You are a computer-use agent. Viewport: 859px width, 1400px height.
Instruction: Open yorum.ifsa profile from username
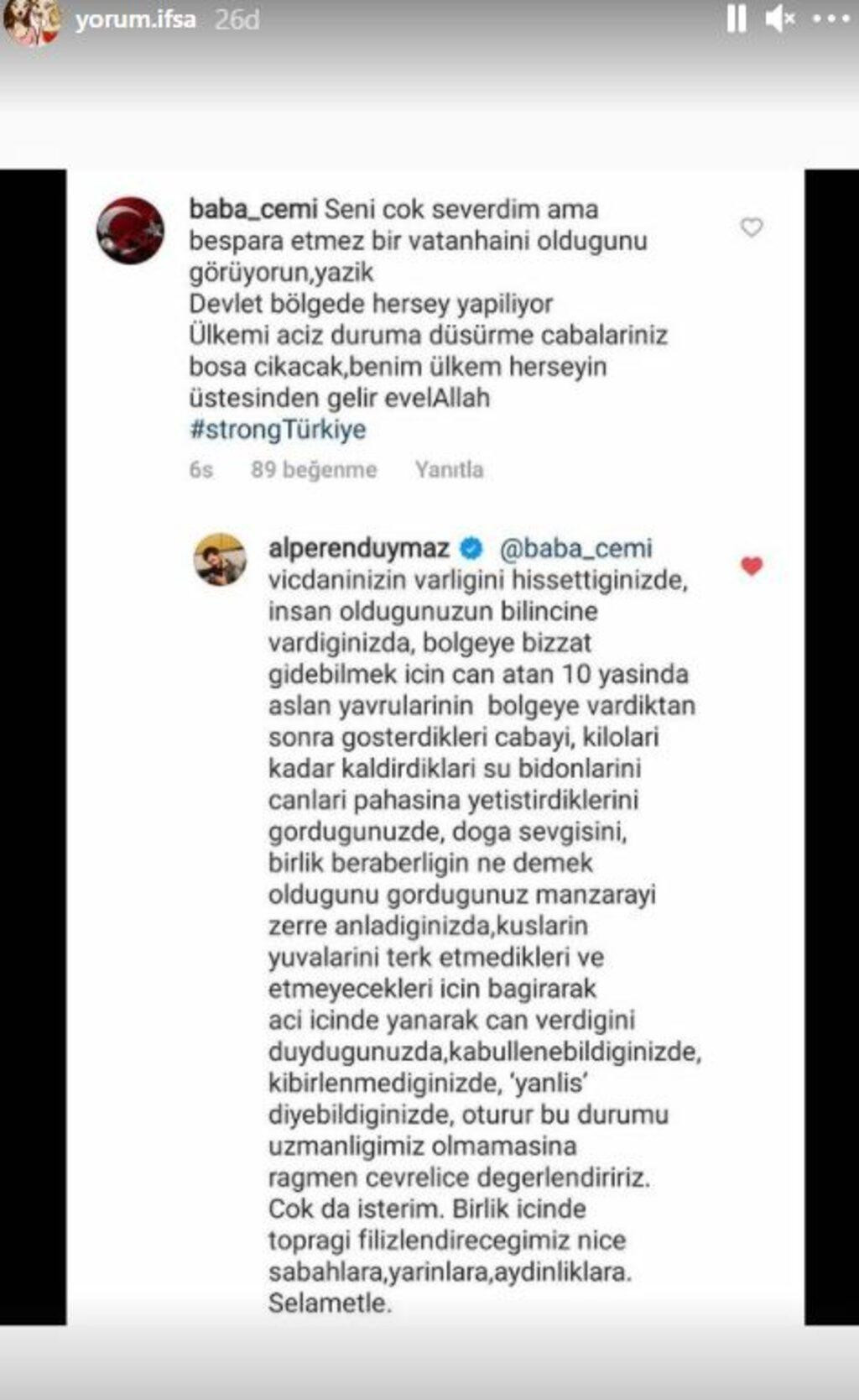[x=136, y=18]
